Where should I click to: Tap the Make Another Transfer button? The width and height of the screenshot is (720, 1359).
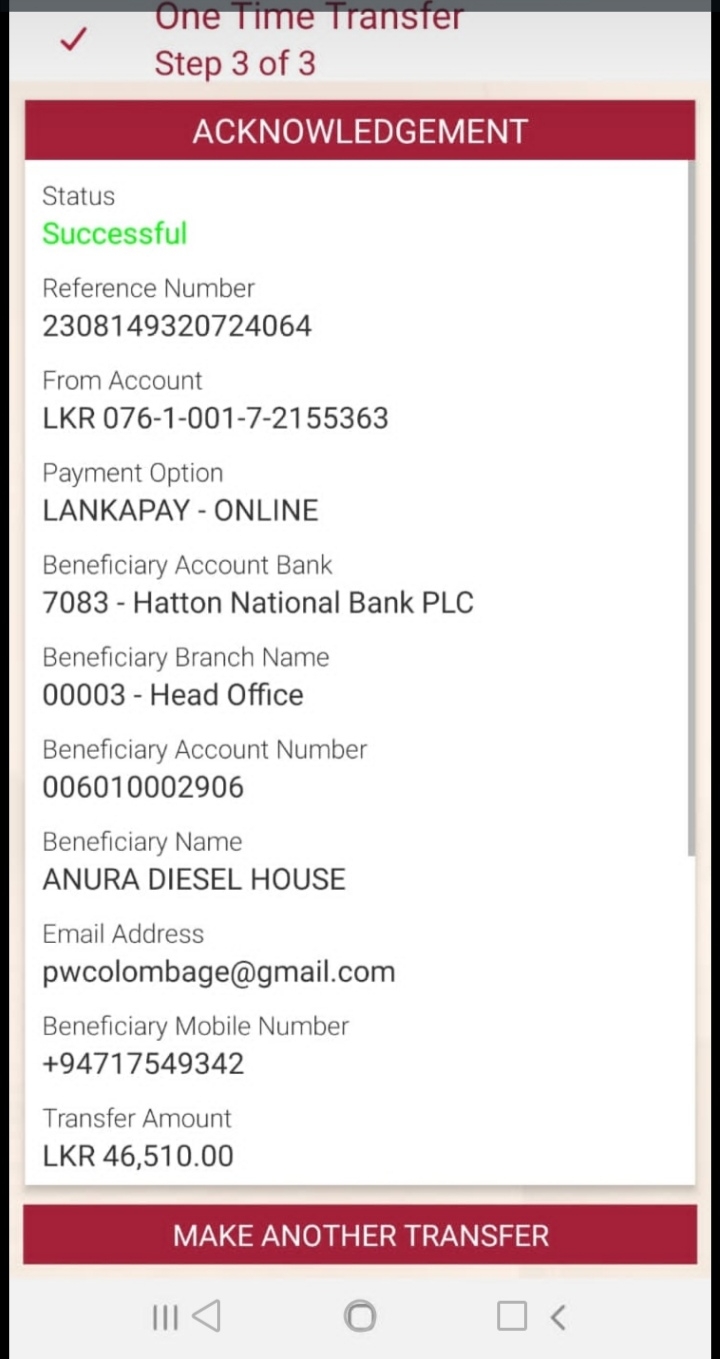tap(360, 1235)
